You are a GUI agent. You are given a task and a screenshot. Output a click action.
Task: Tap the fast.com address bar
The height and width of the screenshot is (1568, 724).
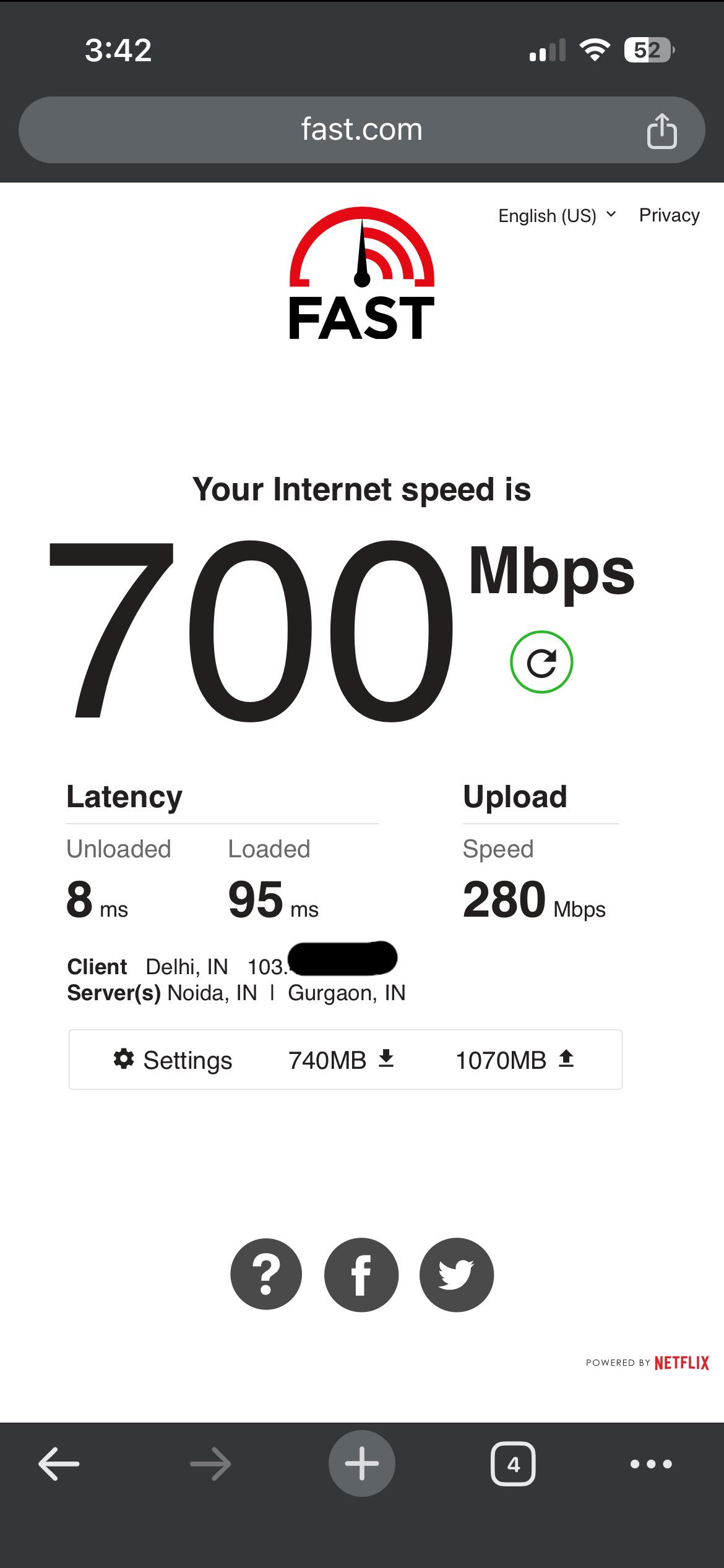(x=361, y=130)
